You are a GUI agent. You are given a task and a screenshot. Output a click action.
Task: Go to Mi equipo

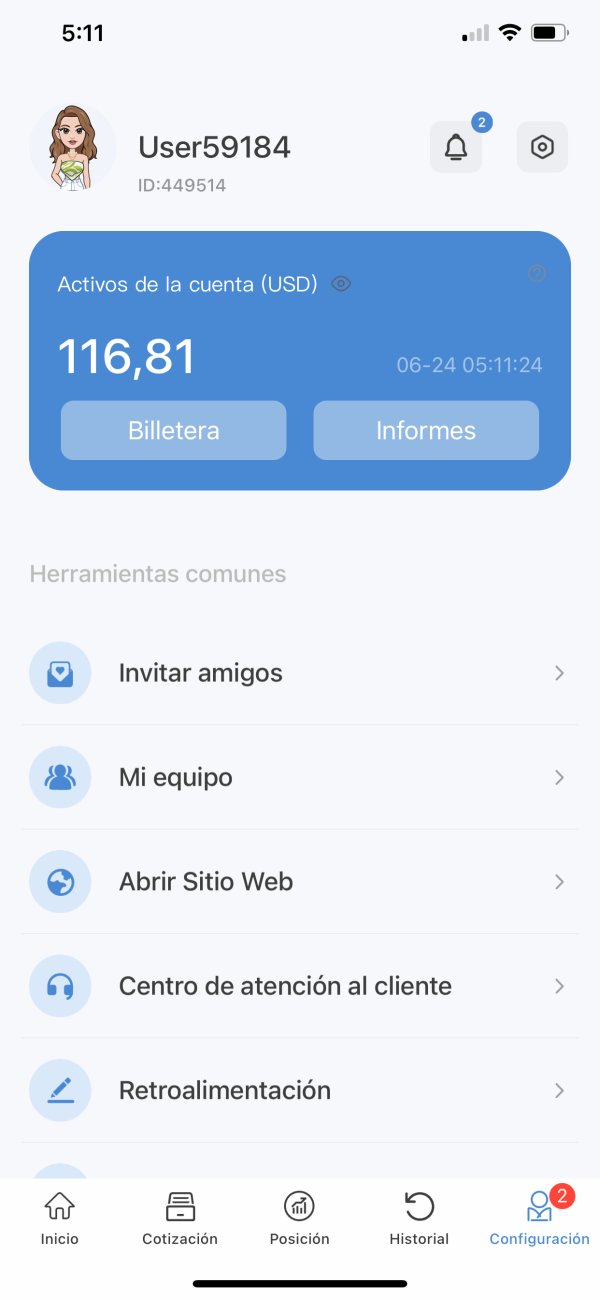pyautogui.click(x=300, y=777)
